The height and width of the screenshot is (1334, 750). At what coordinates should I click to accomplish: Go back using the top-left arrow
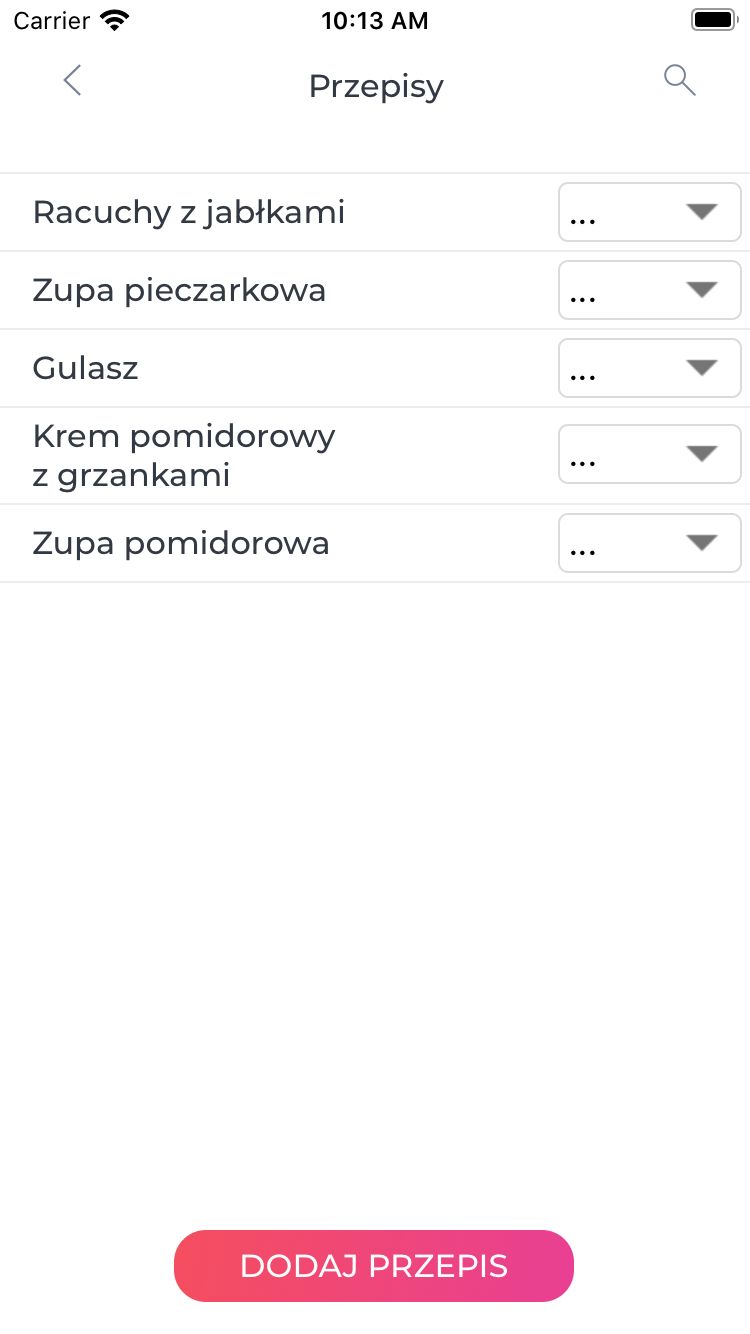pyautogui.click(x=72, y=81)
